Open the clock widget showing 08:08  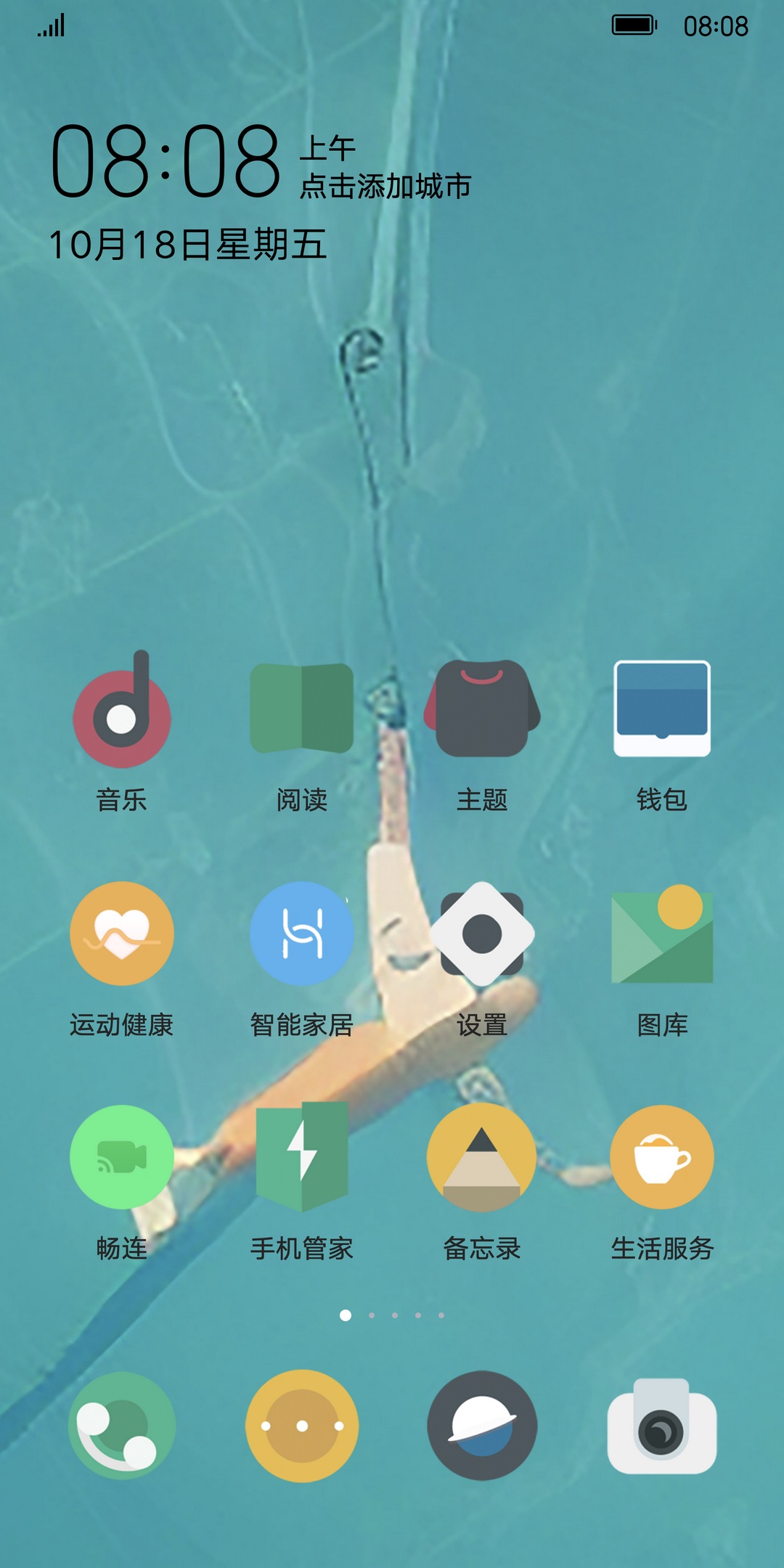click(x=166, y=160)
